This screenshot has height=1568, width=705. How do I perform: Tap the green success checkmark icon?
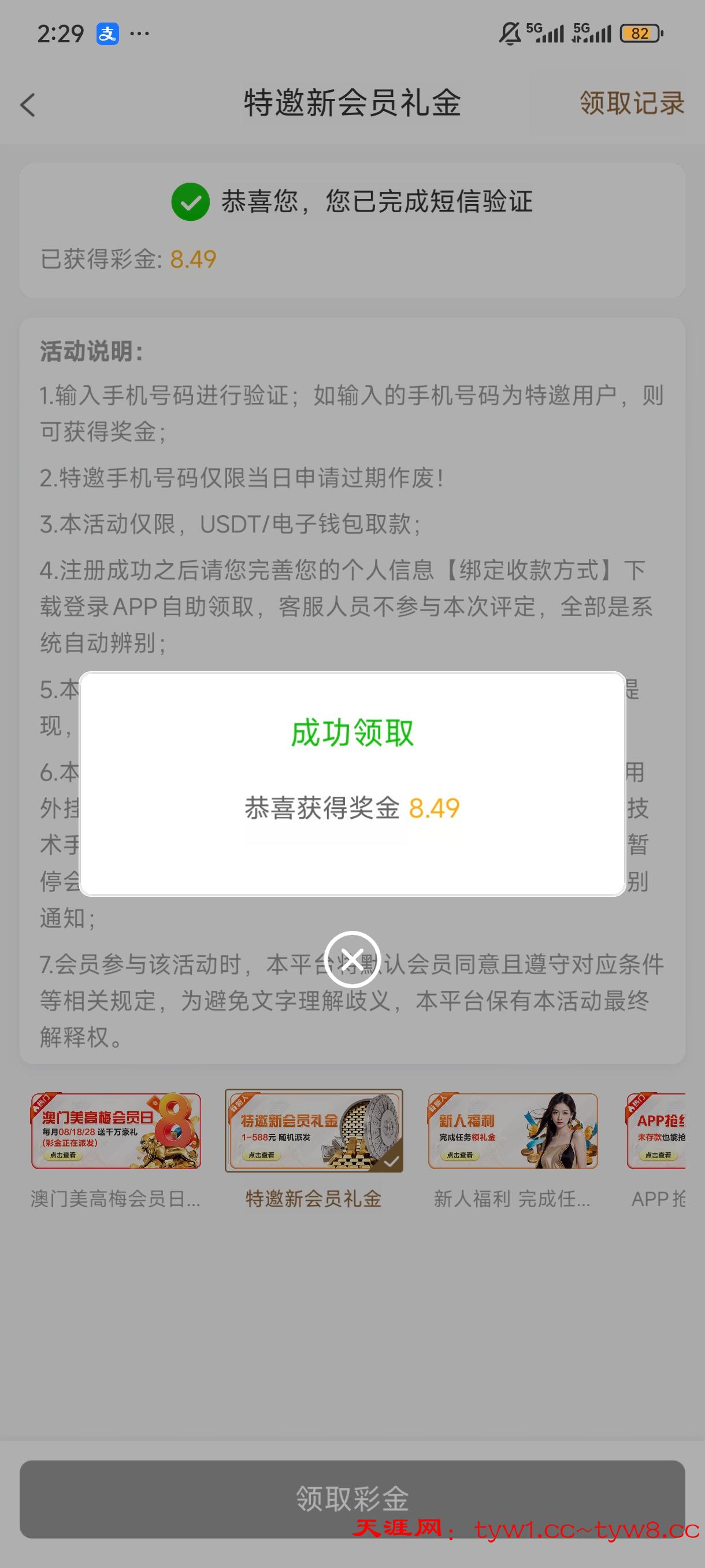[x=190, y=204]
